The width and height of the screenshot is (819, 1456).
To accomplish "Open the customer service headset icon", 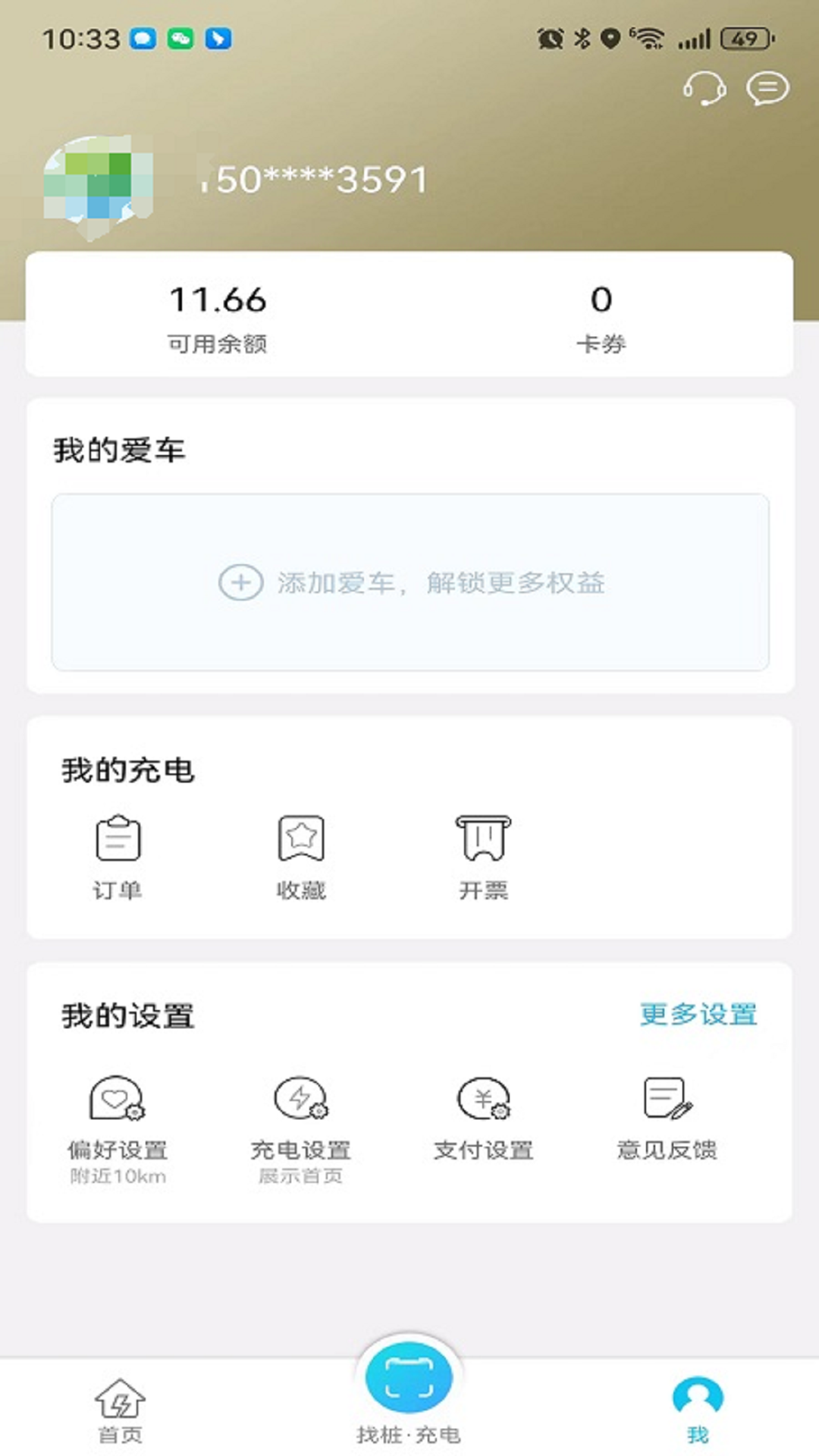I will point(704,89).
